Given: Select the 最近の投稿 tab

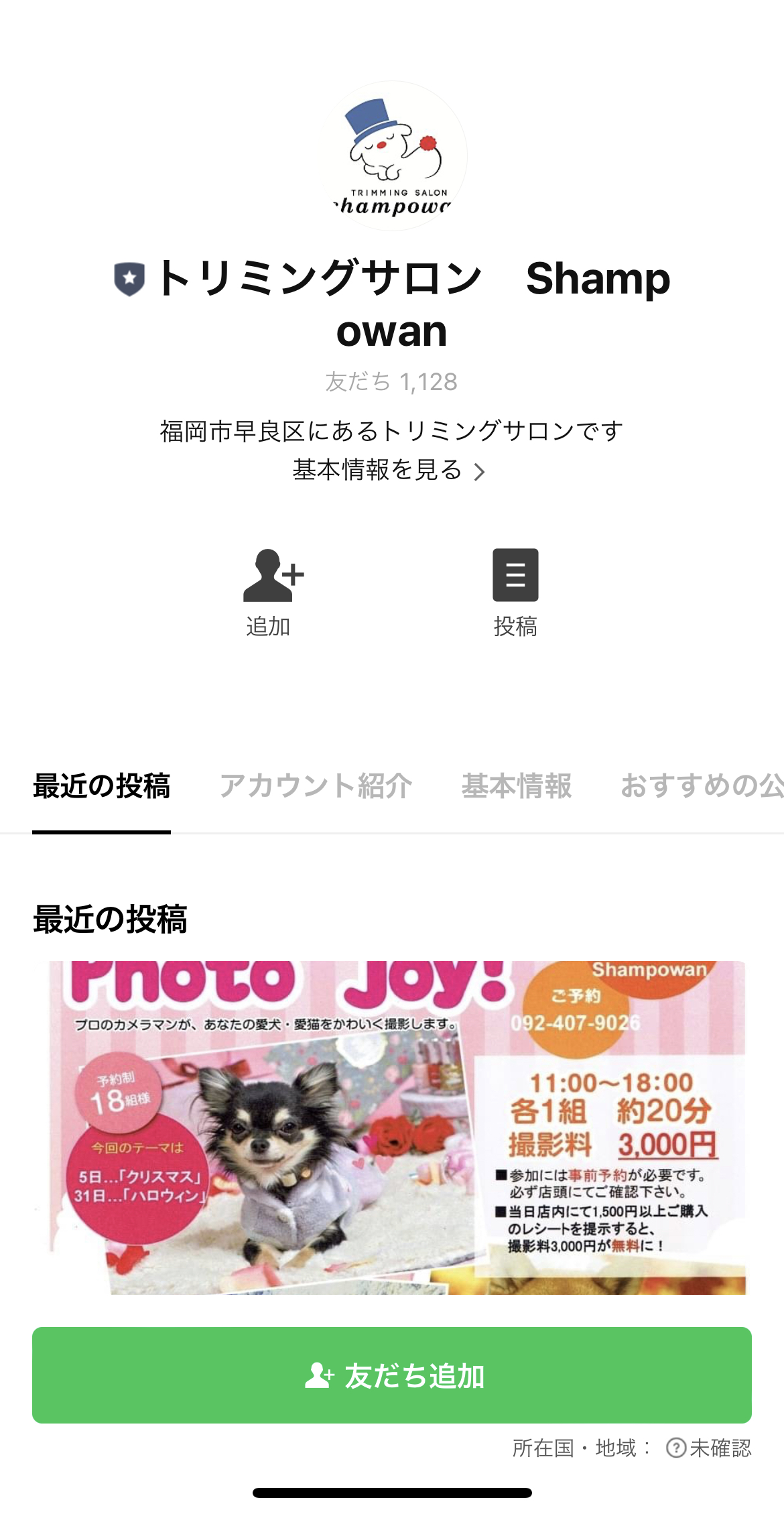Looking at the screenshot, I should pos(101,789).
